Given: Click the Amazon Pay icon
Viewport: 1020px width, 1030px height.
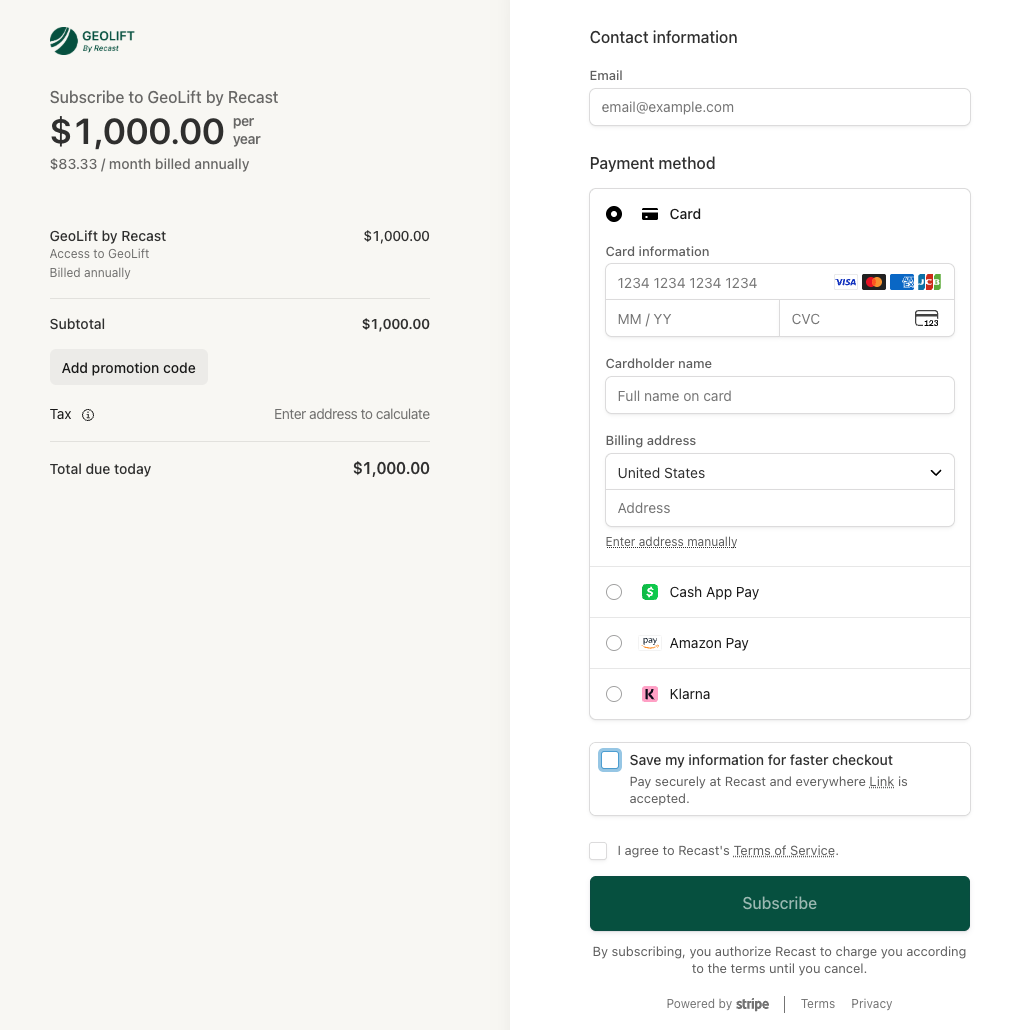Looking at the screenshot, I should point(650,643).
